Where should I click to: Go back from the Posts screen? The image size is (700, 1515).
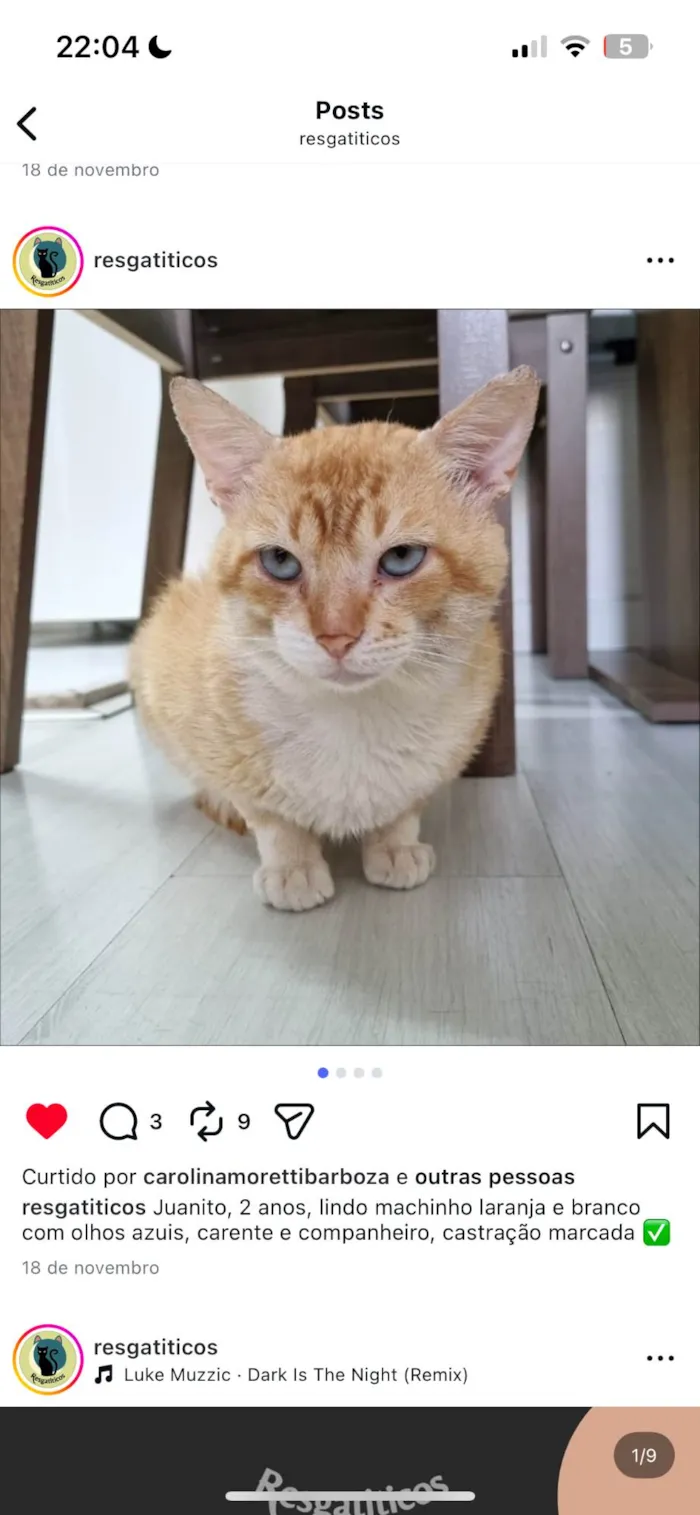(27, 124)
